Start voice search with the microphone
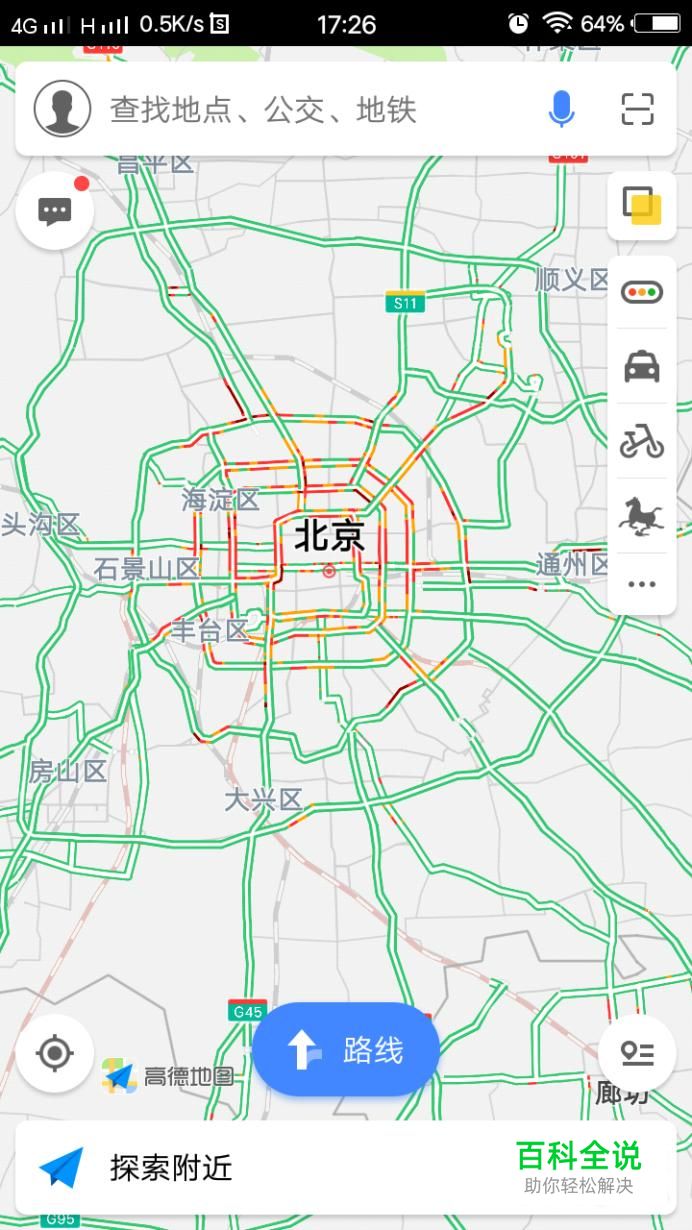Image resolution: width=692 pixels, height=1230 pixels. (x=561, y=109)
